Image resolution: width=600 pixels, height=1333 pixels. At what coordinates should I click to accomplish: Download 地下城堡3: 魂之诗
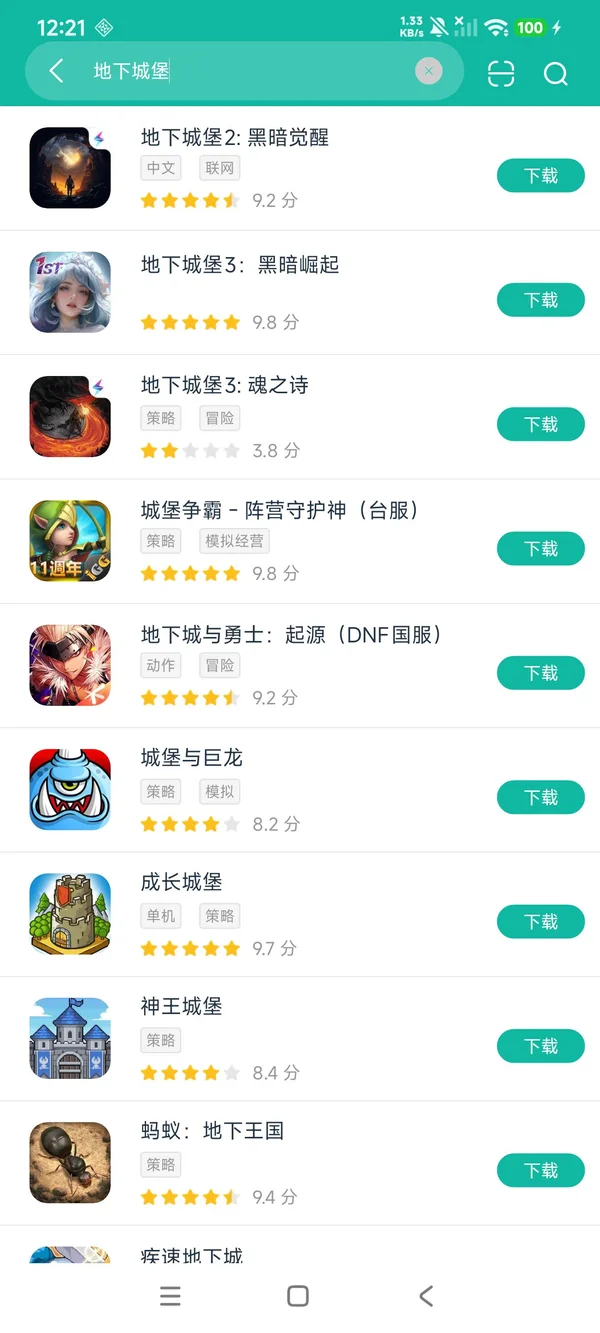540,424
